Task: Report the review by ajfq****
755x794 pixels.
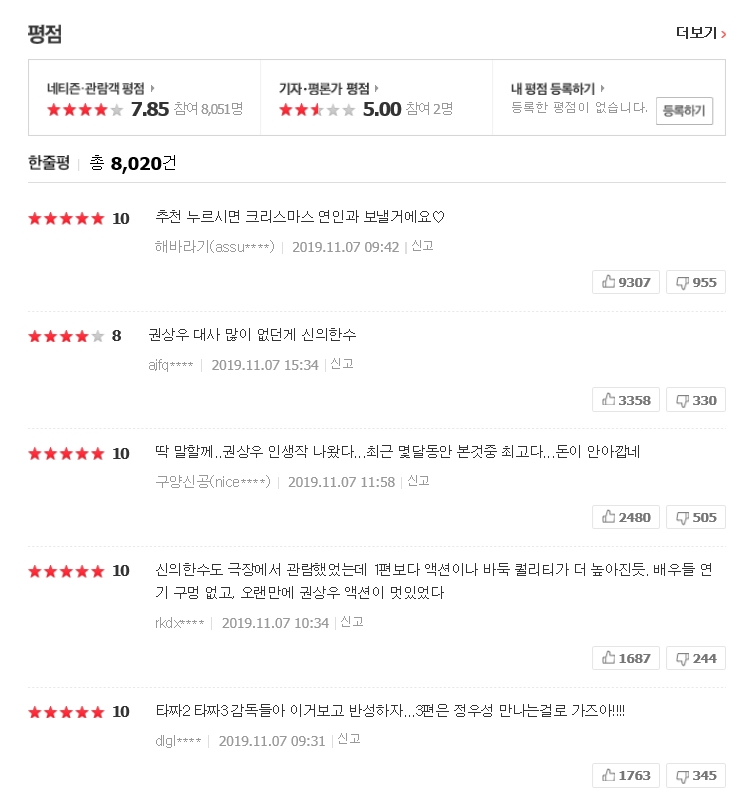Action: [342, 364]
